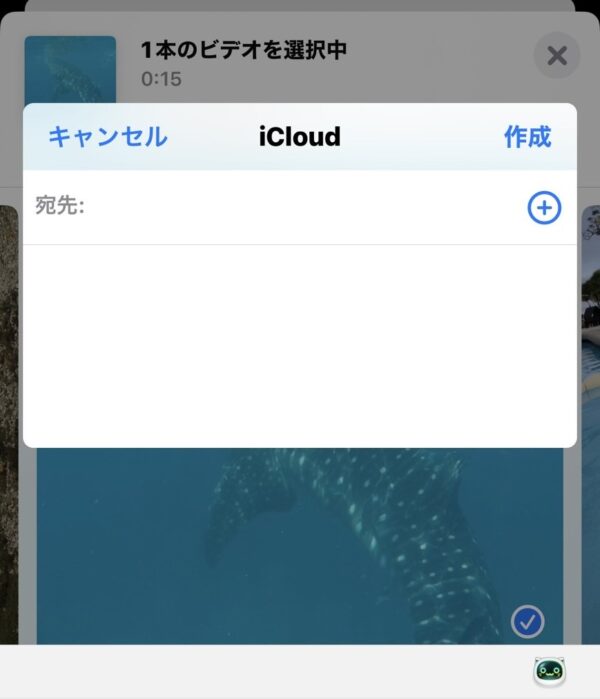The width and height of the screenshot is (600, 699).
Task: Deselect the whale shark video checkmark
Action: 527,621
